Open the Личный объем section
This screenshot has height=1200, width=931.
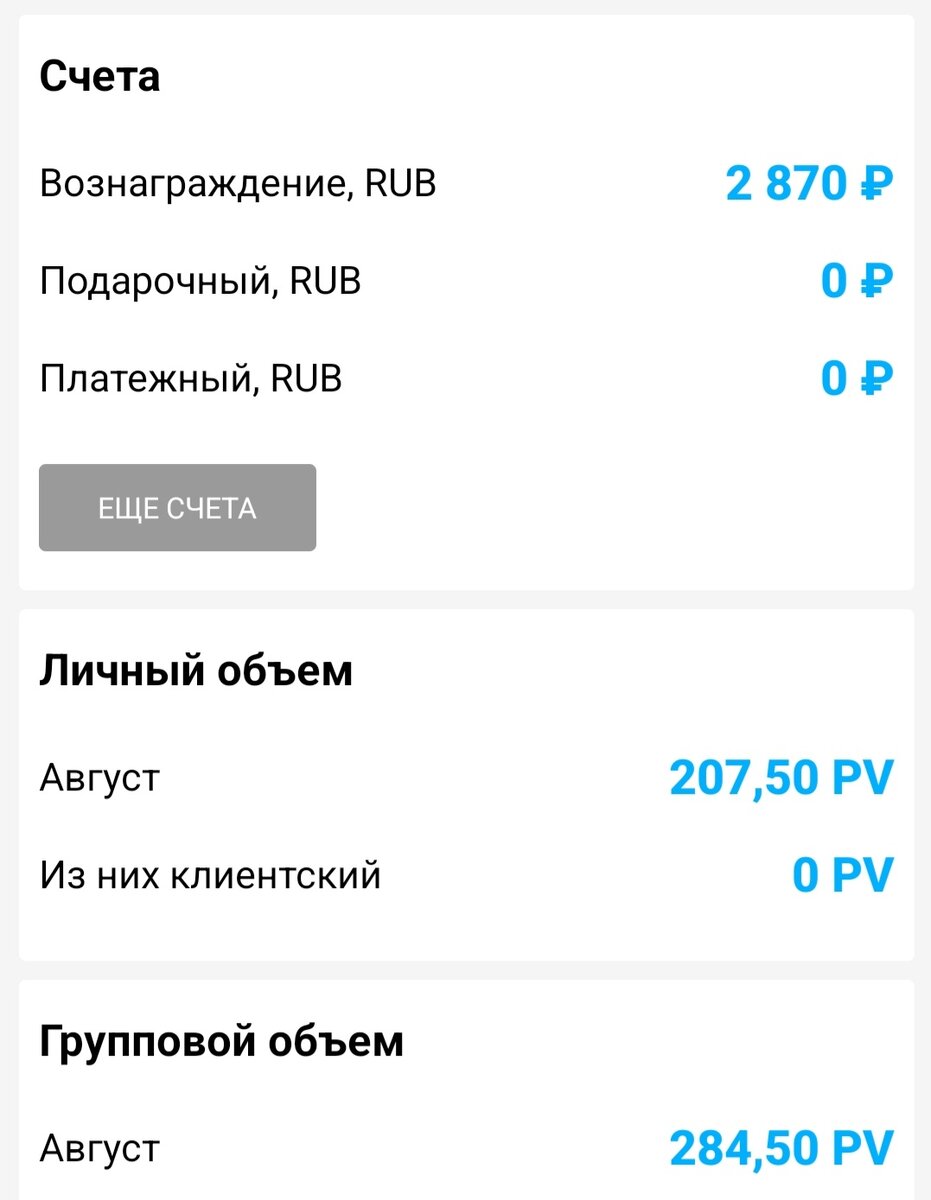[196, 670]
